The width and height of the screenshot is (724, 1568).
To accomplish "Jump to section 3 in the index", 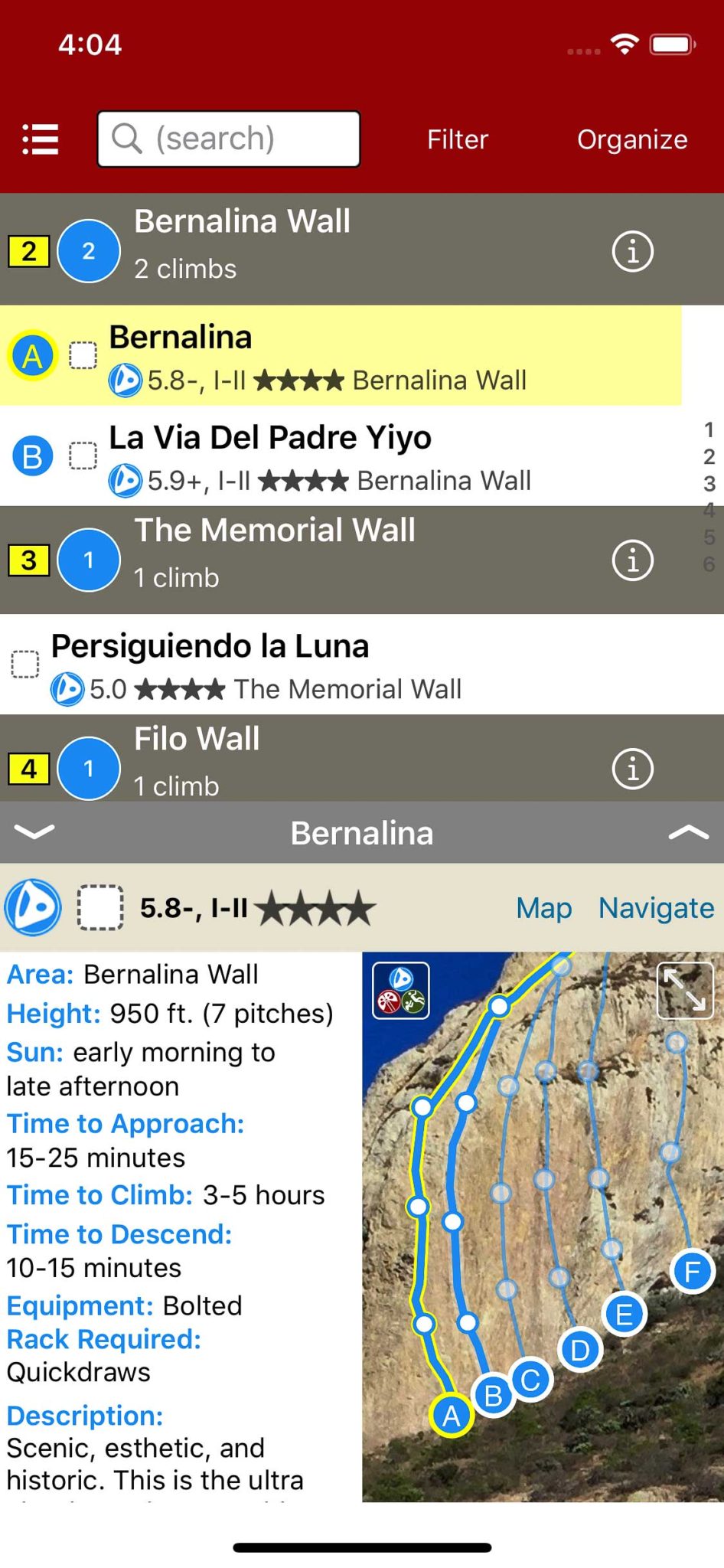I will coord(709,483).
